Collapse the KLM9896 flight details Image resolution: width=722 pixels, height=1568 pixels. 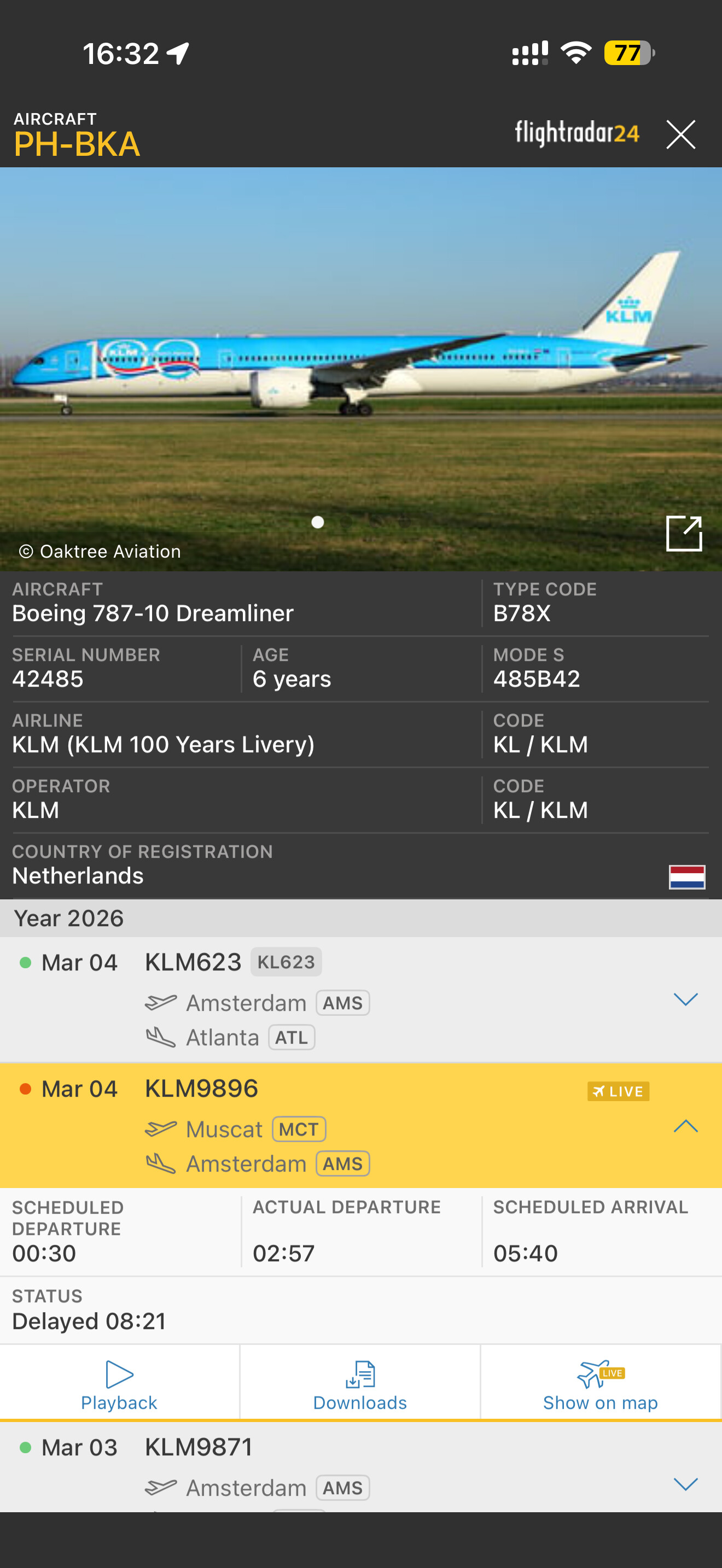tap(685, 1126)
